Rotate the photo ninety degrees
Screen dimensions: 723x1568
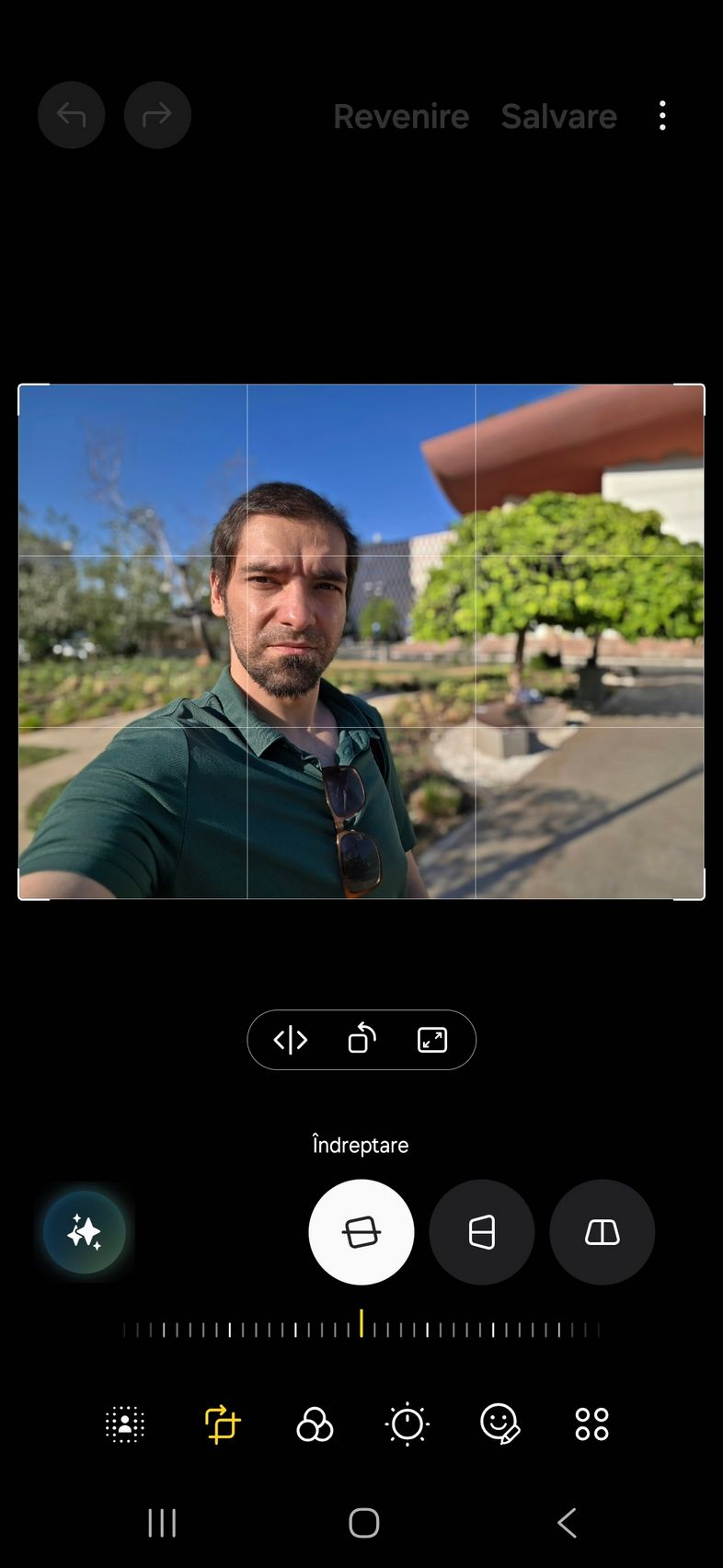361,1040
